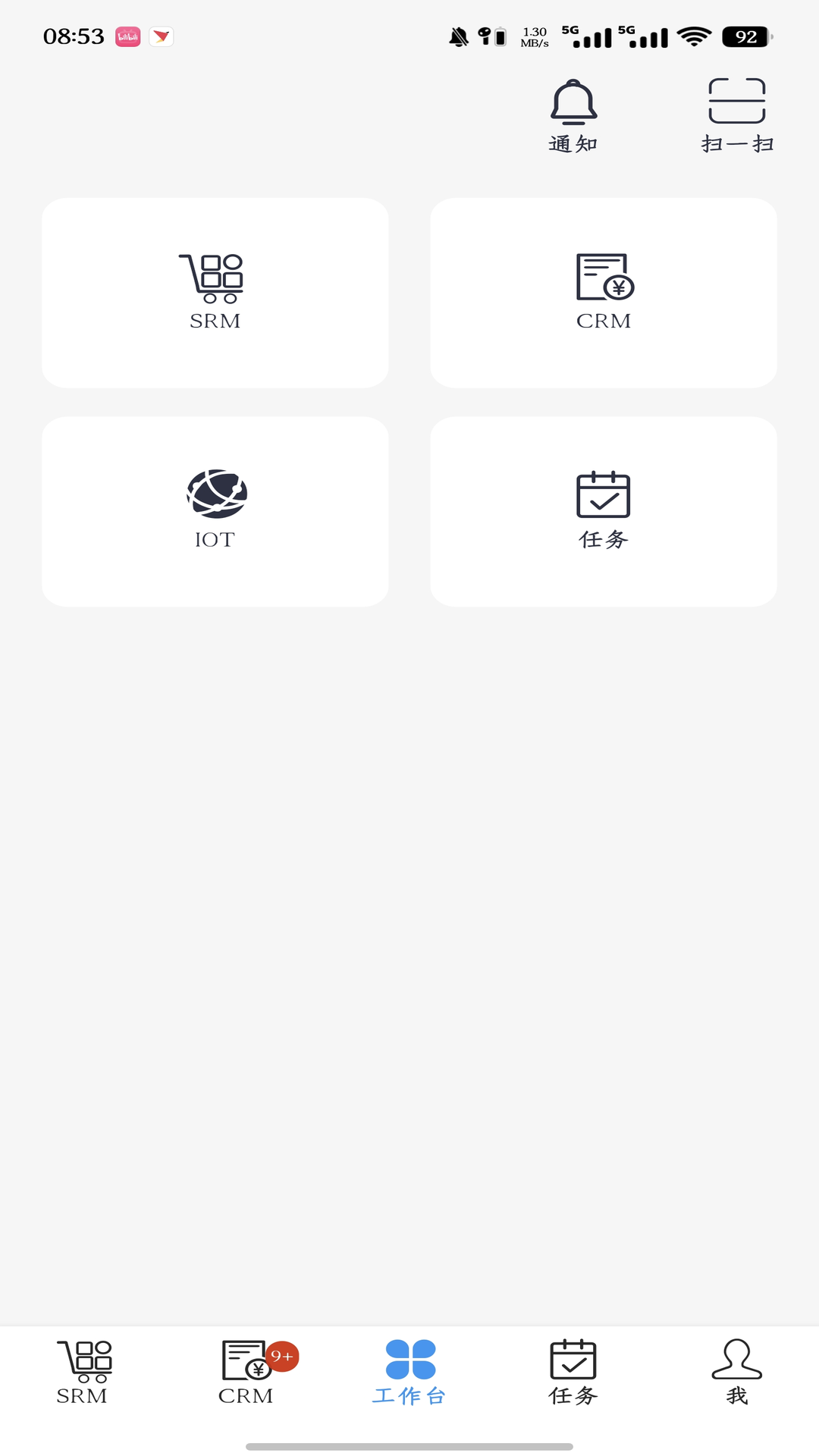
Task: Open the 通知 notifications bell
Action: click(x=573, y=115)
